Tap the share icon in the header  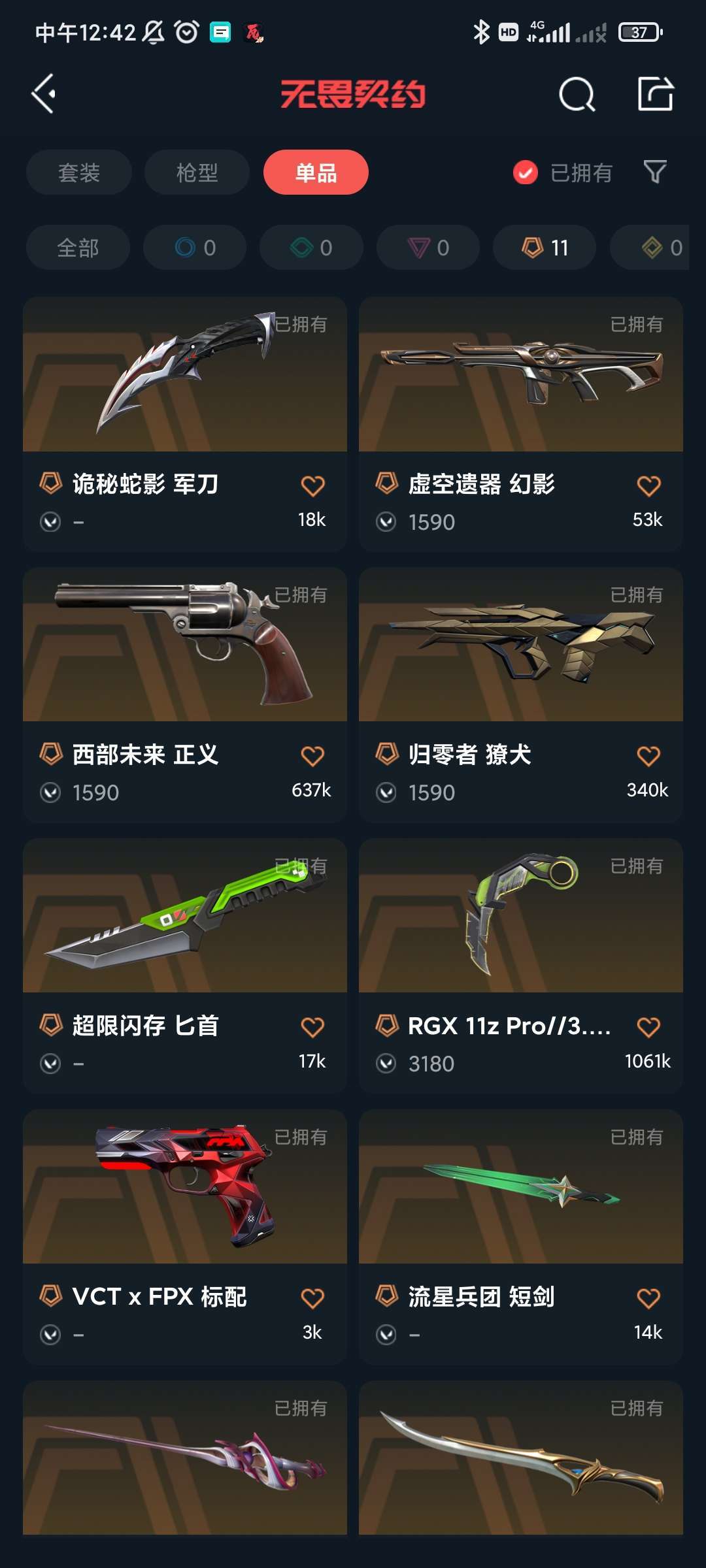pos(656,94)
